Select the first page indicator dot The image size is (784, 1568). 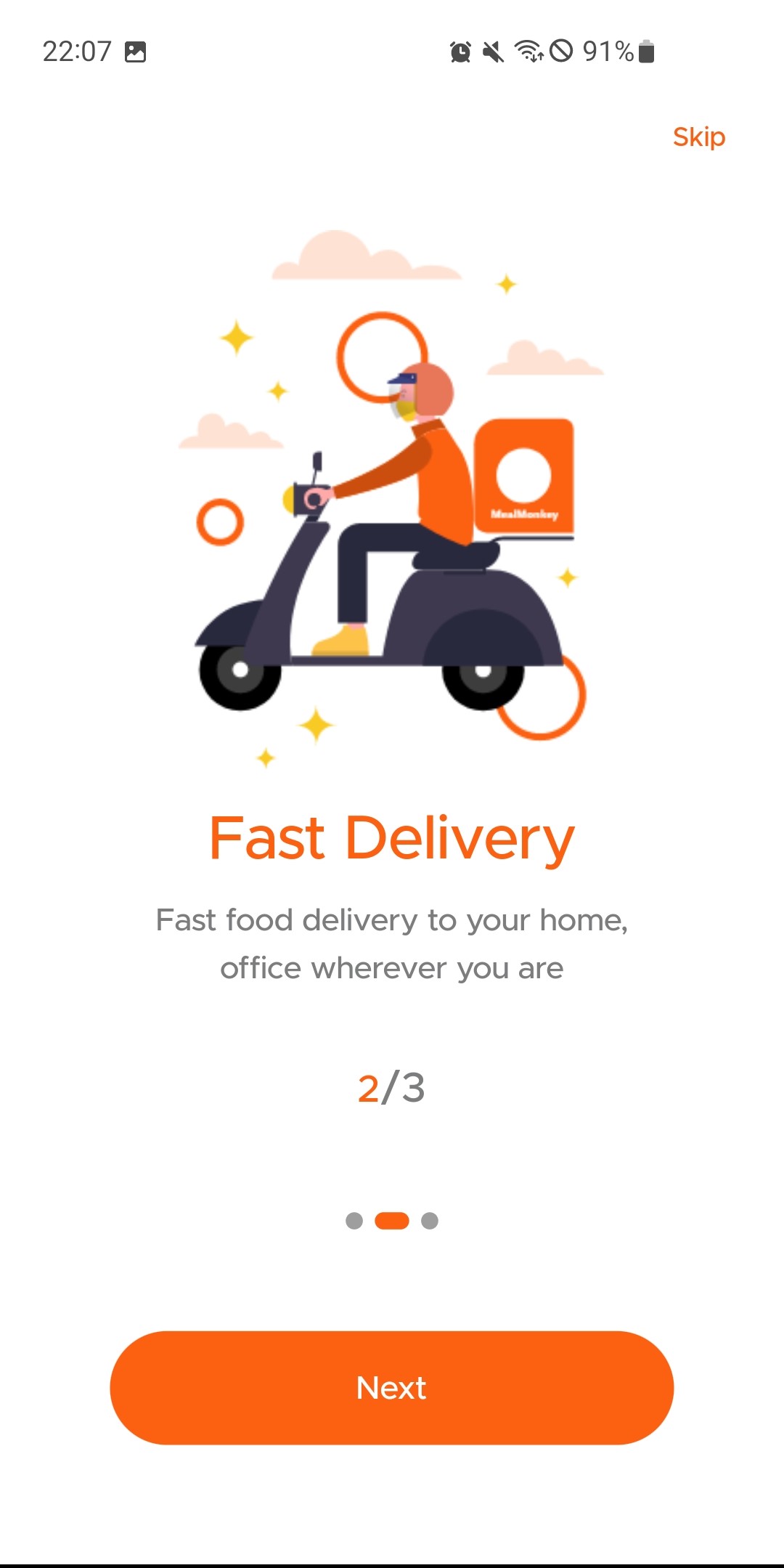click(x=354, y=1221)
